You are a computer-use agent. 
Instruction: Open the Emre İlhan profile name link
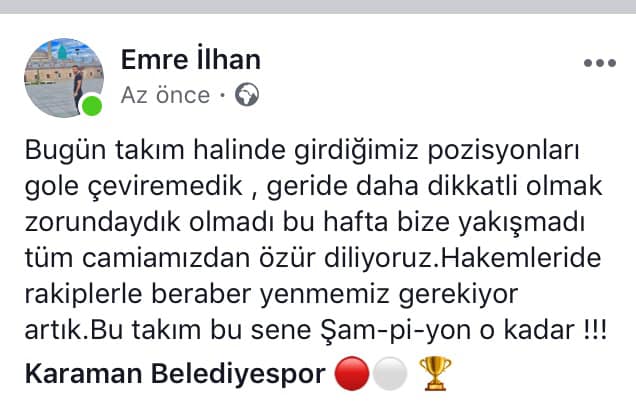pos(190,60)
